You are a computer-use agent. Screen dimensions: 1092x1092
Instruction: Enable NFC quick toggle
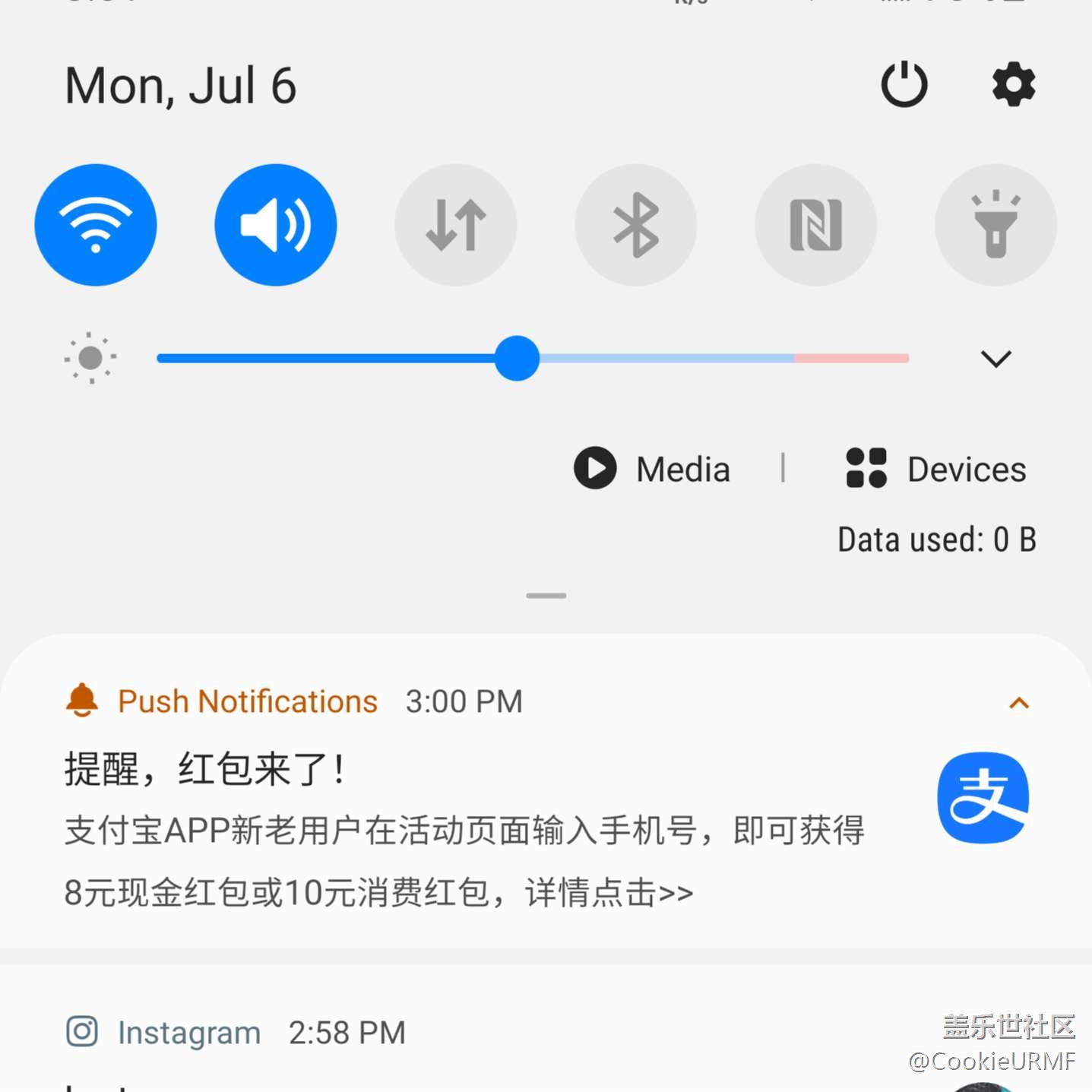[x=815, y=225]
